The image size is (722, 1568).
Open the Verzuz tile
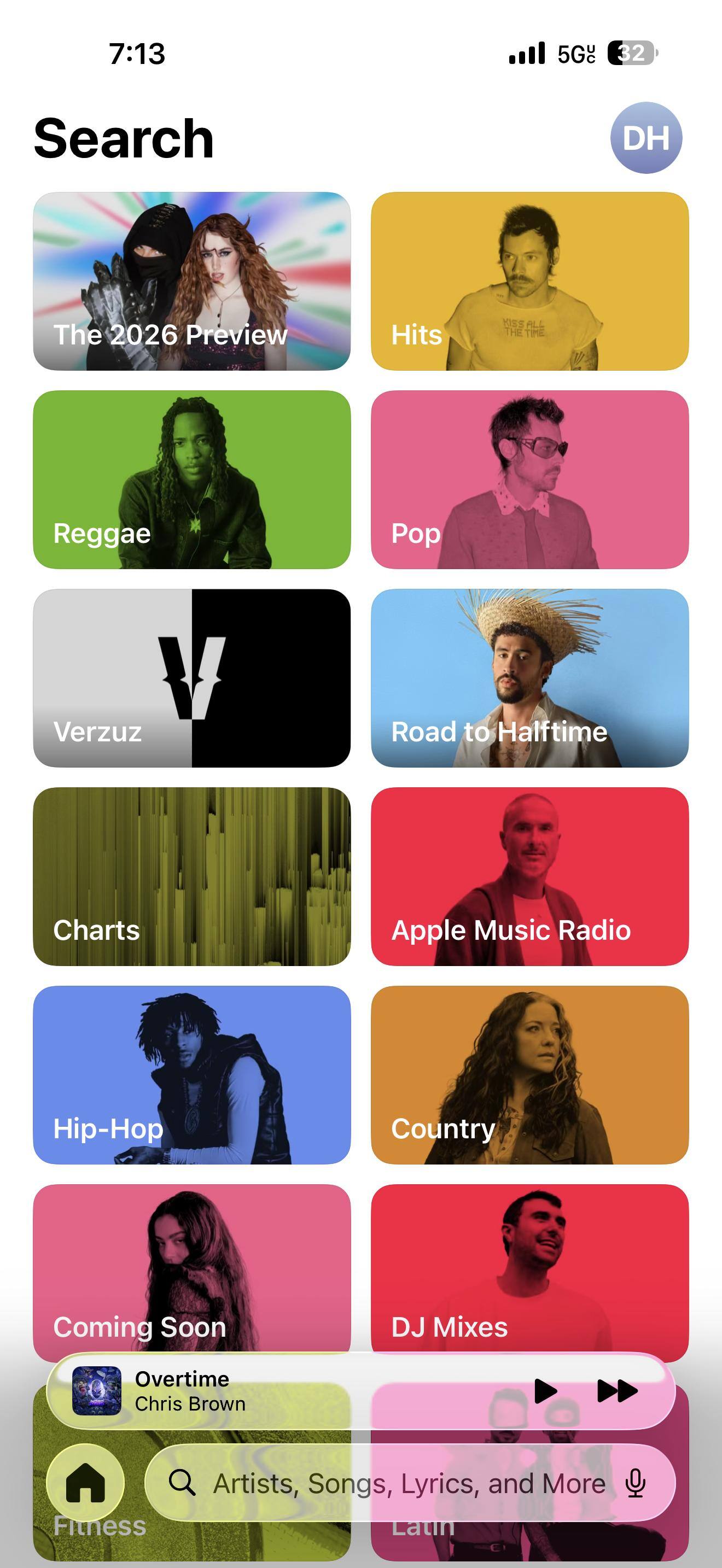pos(192,678)
